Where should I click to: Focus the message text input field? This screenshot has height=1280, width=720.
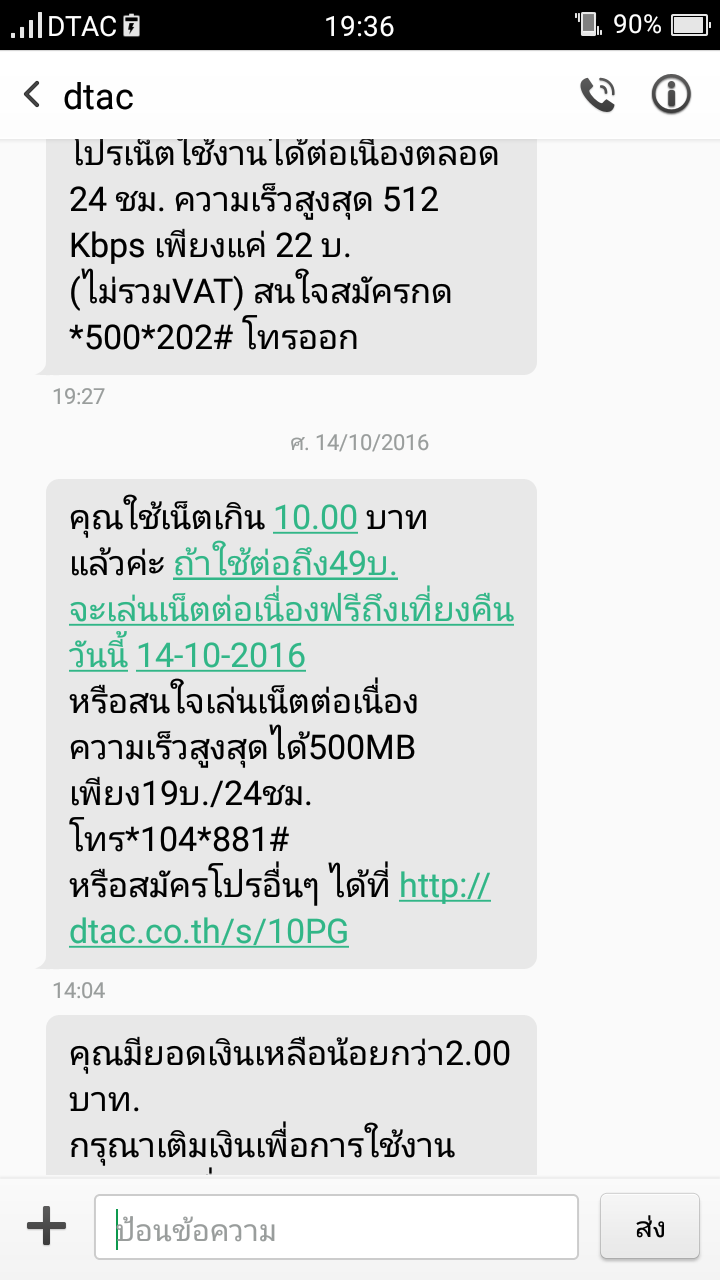point(336,1227)
